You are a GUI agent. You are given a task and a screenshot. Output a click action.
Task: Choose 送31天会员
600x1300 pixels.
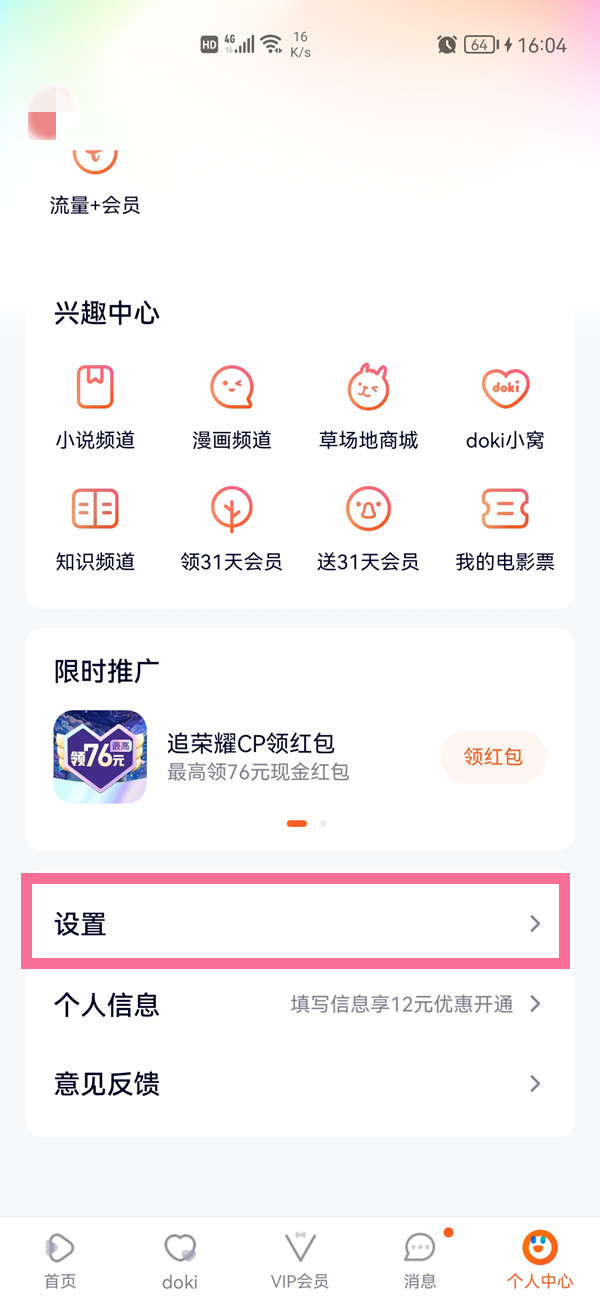click(x=368, y=527)
